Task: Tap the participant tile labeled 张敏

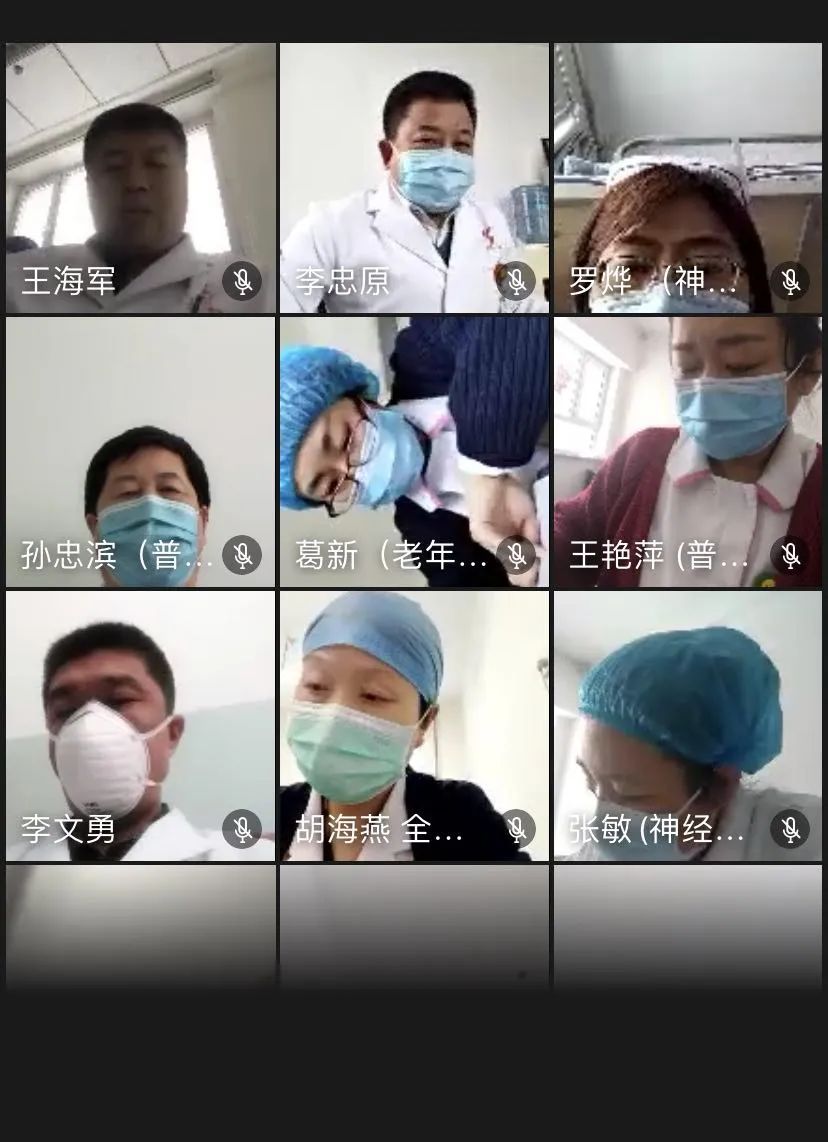Action: pyautogui.click(x=688, y=726)
